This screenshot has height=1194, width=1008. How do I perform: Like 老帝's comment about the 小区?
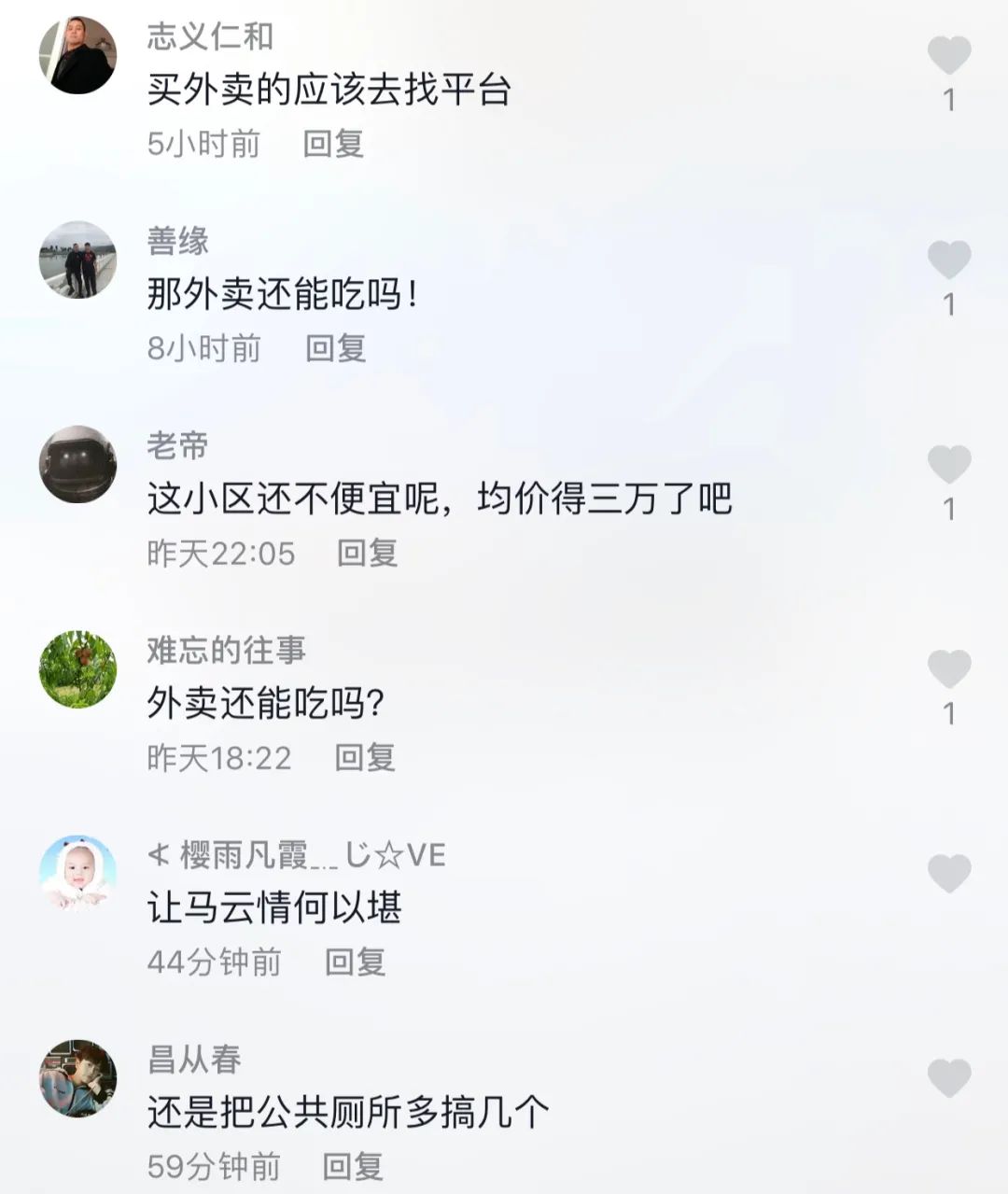tap(949, 465)
